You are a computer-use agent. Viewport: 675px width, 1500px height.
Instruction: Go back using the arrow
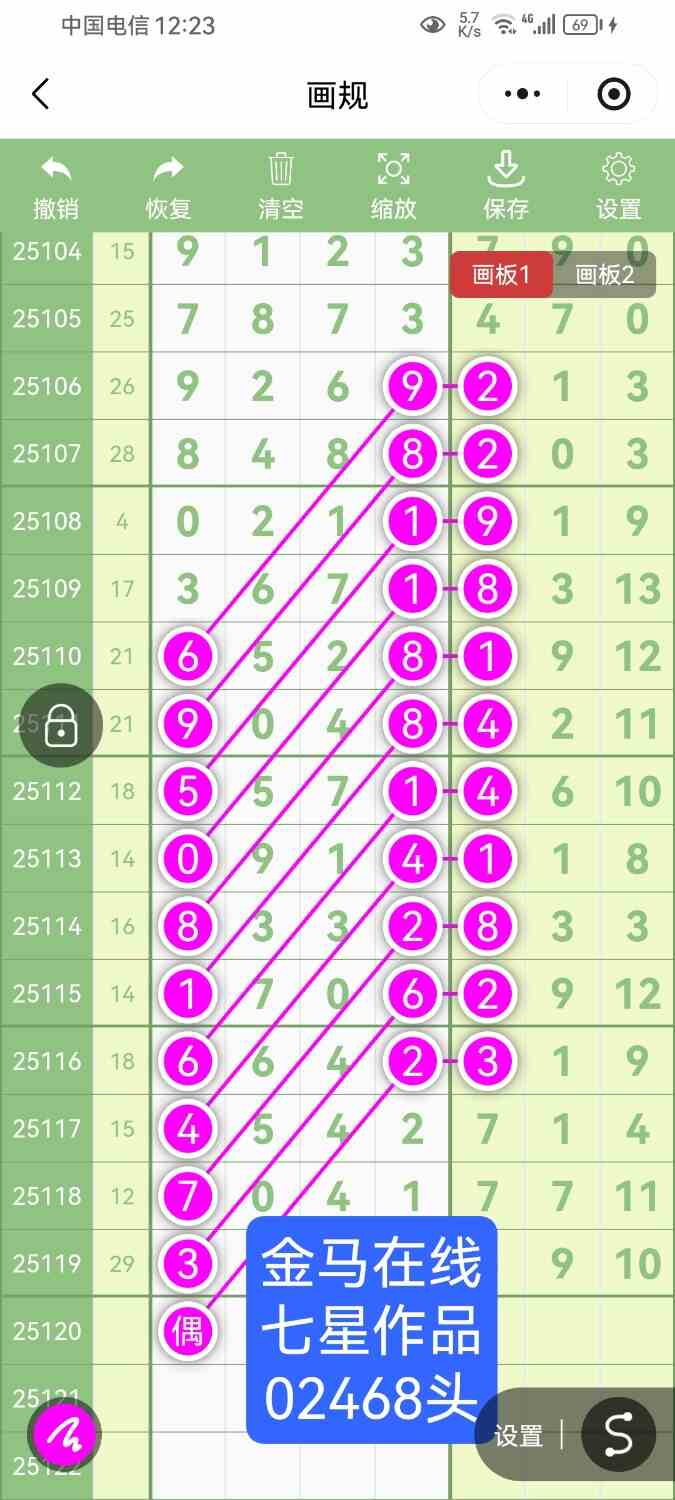pos(40,94)
